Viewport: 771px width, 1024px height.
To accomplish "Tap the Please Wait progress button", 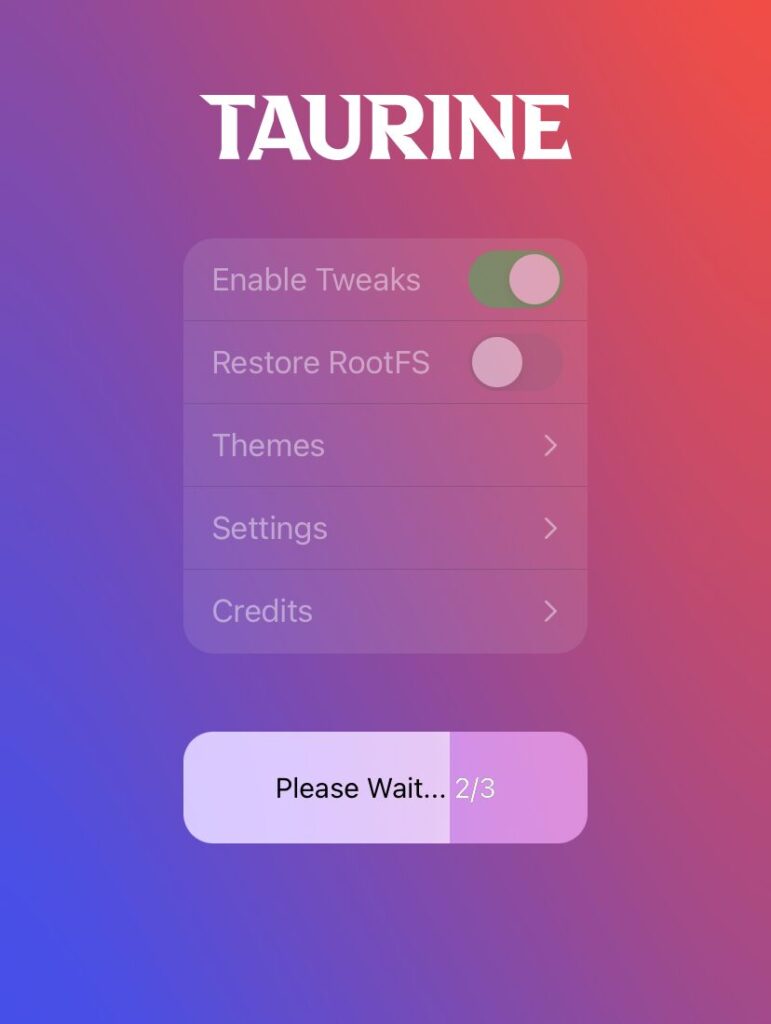I will click(385, 788).
